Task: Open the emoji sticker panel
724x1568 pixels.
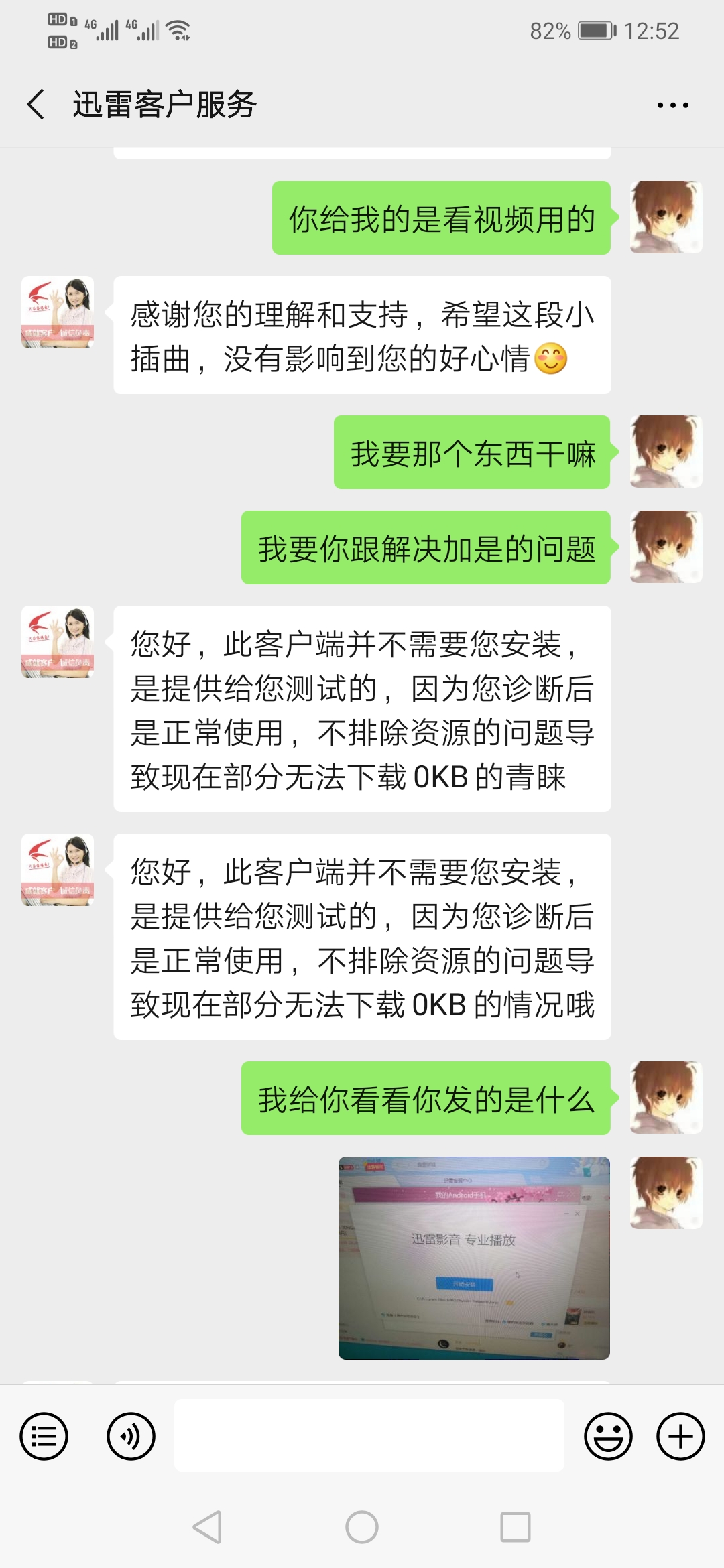Action: coord(608,1436)
